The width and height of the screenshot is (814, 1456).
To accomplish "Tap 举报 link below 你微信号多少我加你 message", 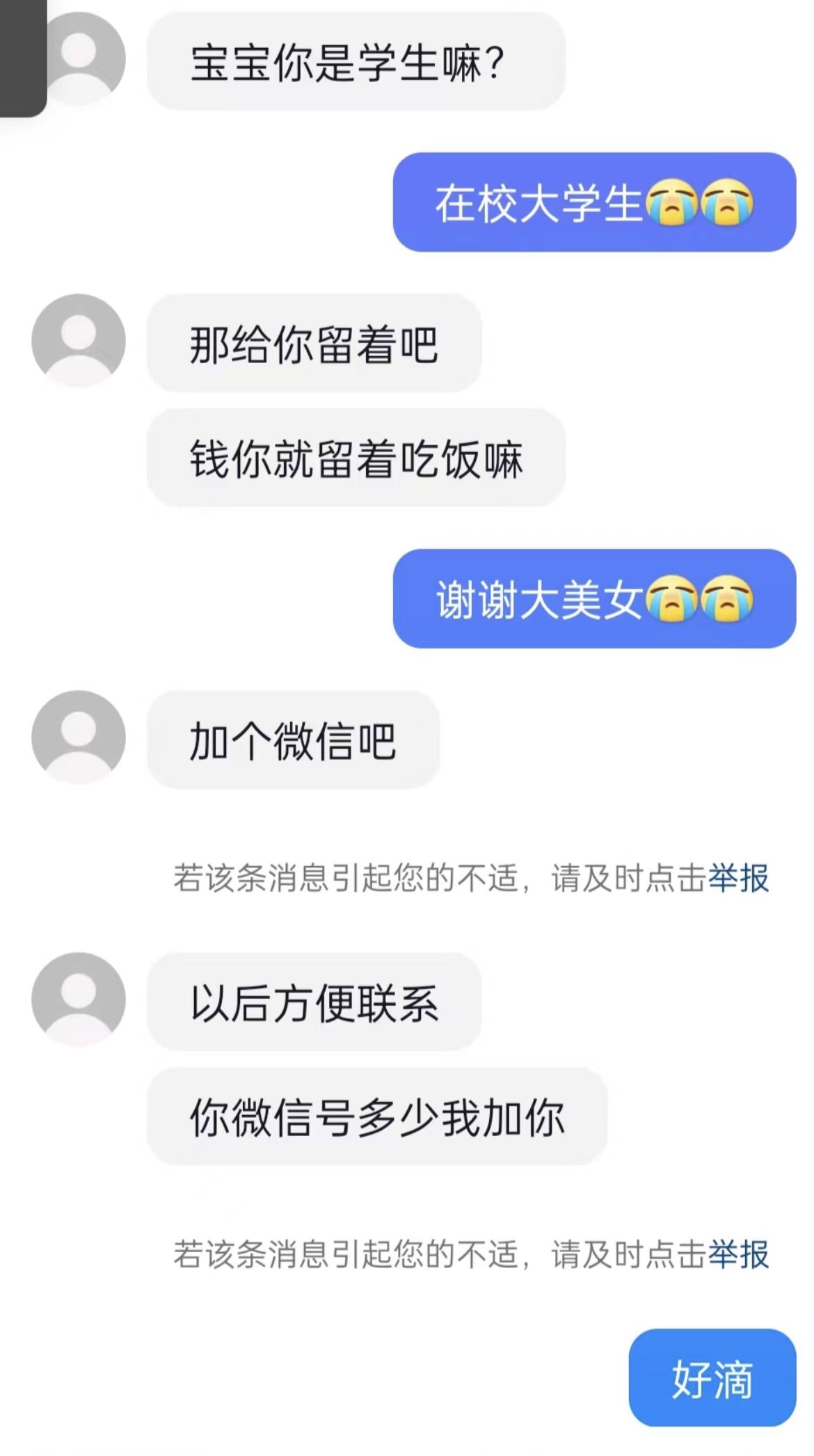I will [738, 1254].
